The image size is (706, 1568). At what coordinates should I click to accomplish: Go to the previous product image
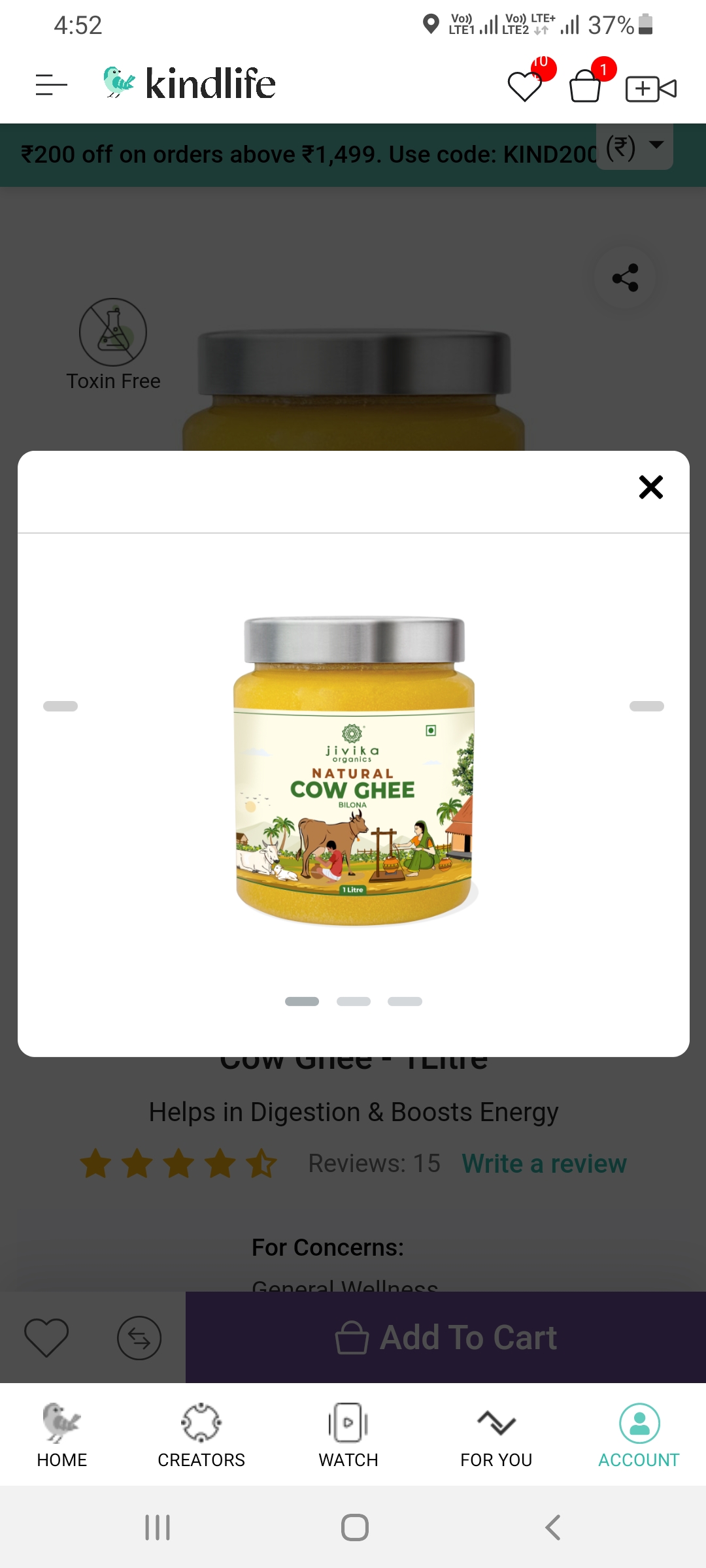(60, 706)
